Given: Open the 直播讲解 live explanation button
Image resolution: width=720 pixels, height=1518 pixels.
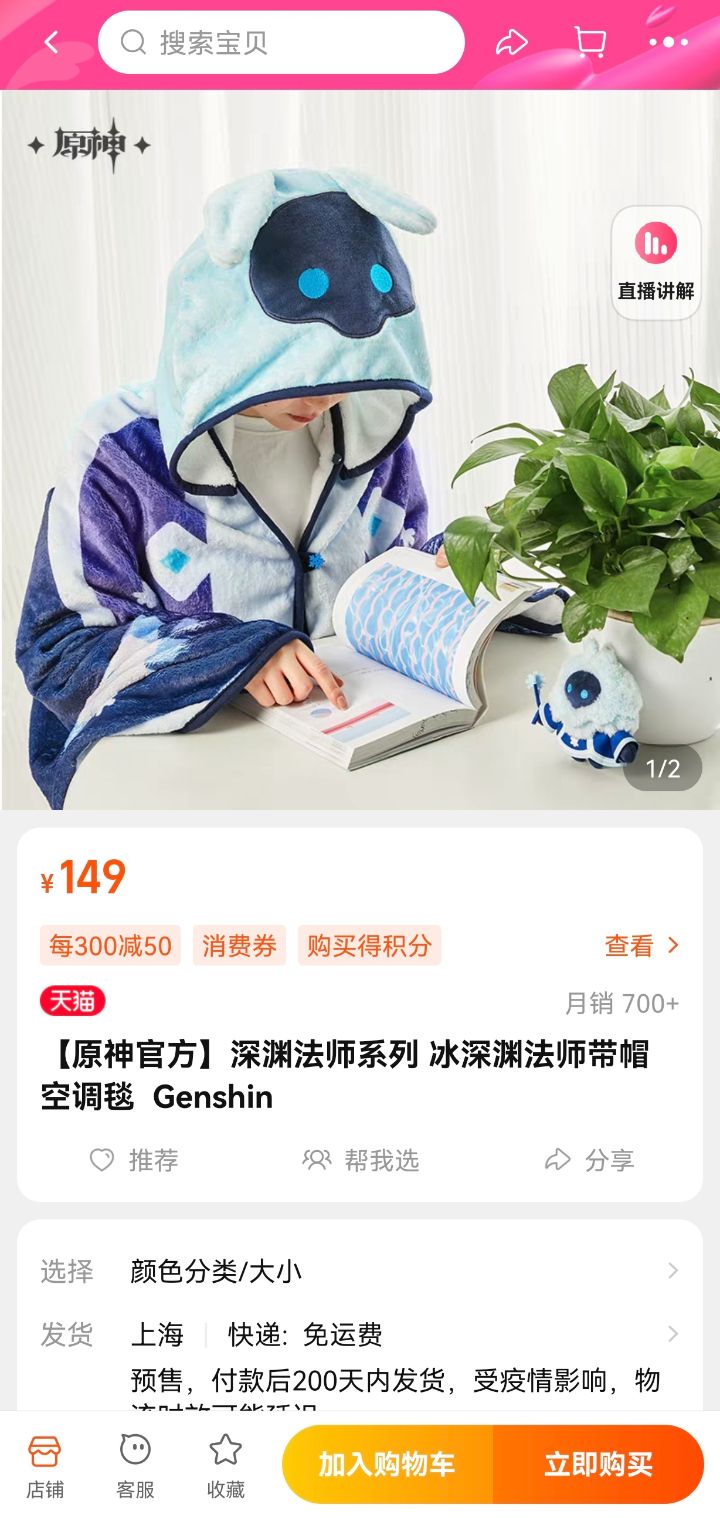Looking at the screenshot, I should pos(656,263).
